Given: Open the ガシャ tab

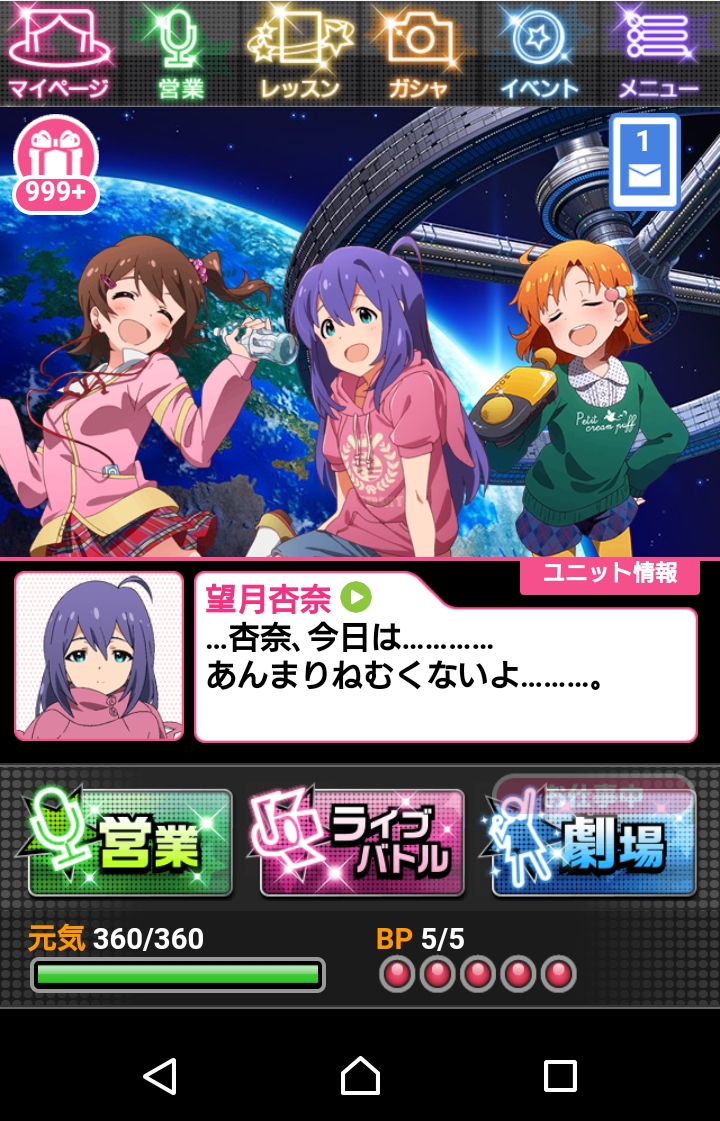Looking at the screenshot, I should (x=419, y=52).
